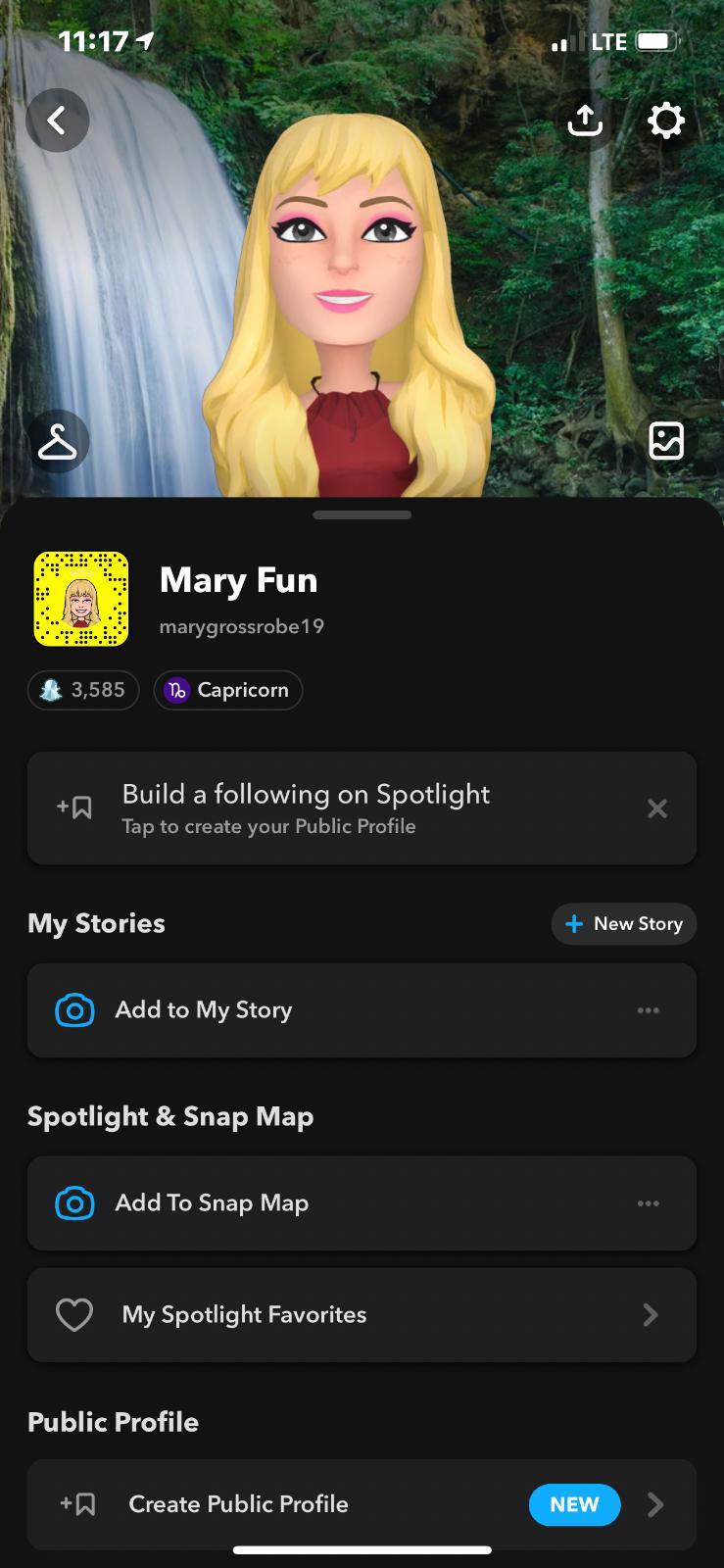Go back using the arrow button
The height and width of the screenshot is (1568, 724).
tap(58, 121)
